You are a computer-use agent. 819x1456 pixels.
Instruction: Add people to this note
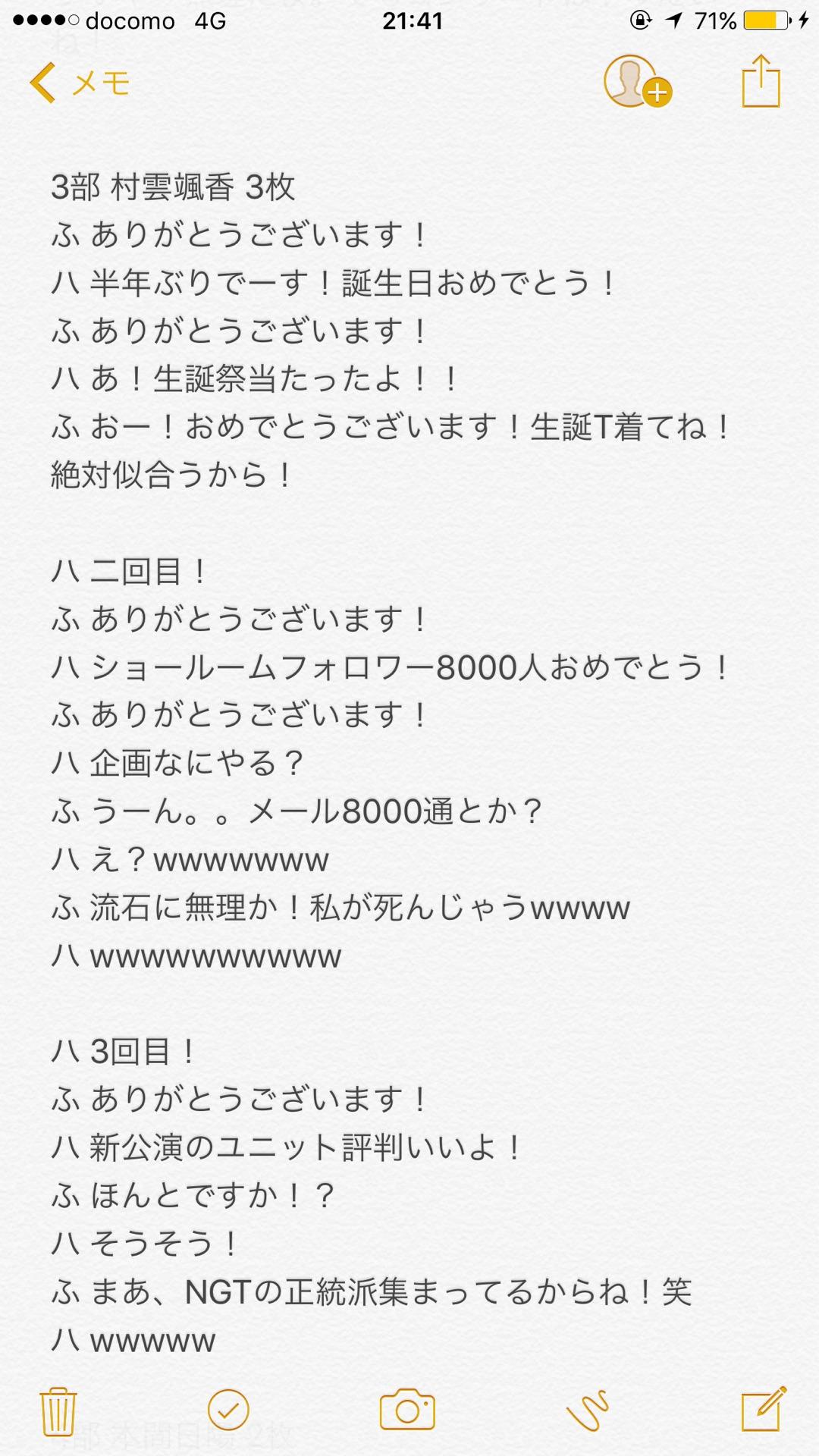[x=636, y=83]
